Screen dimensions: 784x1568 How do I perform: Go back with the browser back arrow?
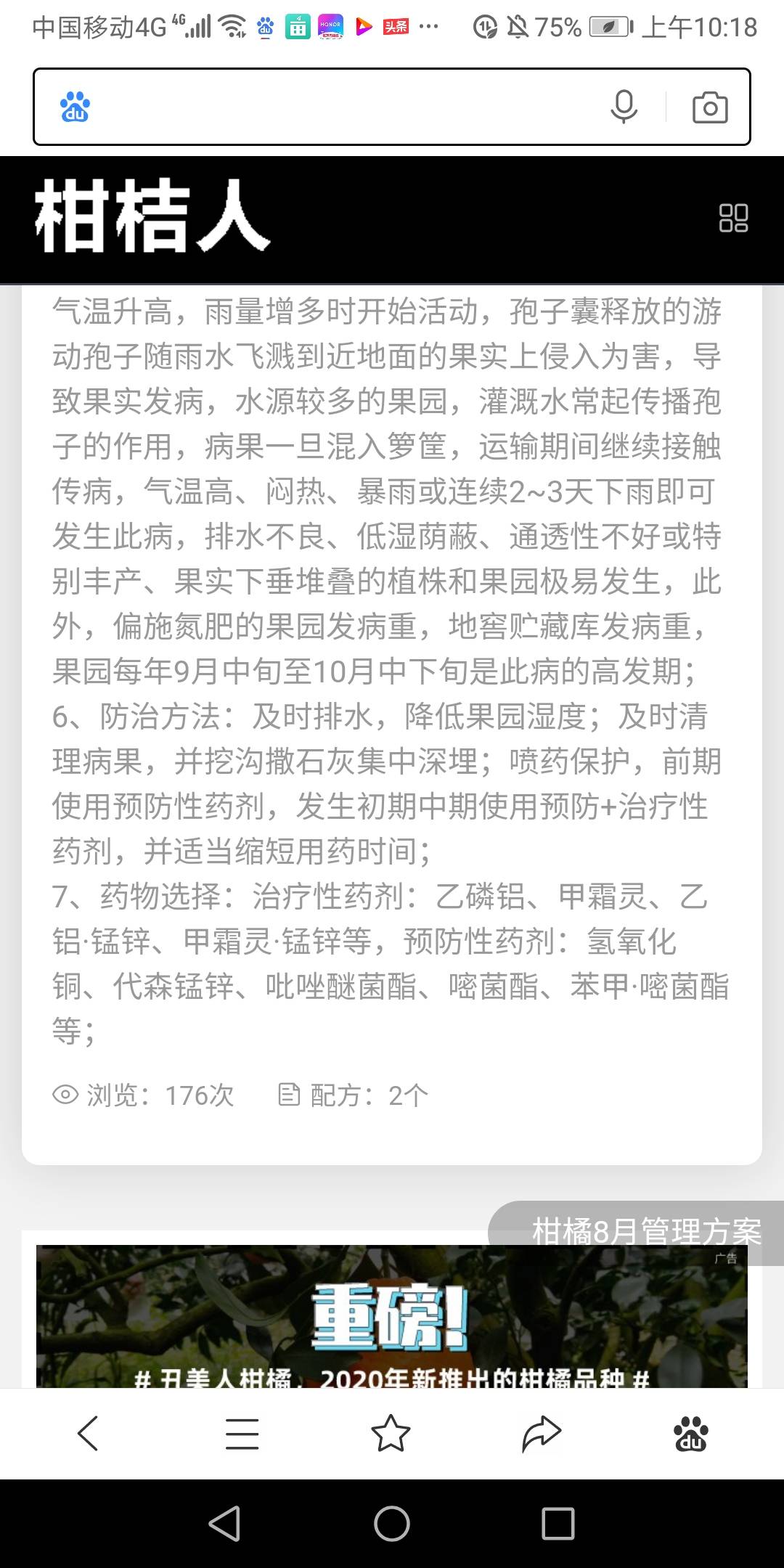click(x=88, y=1433)
